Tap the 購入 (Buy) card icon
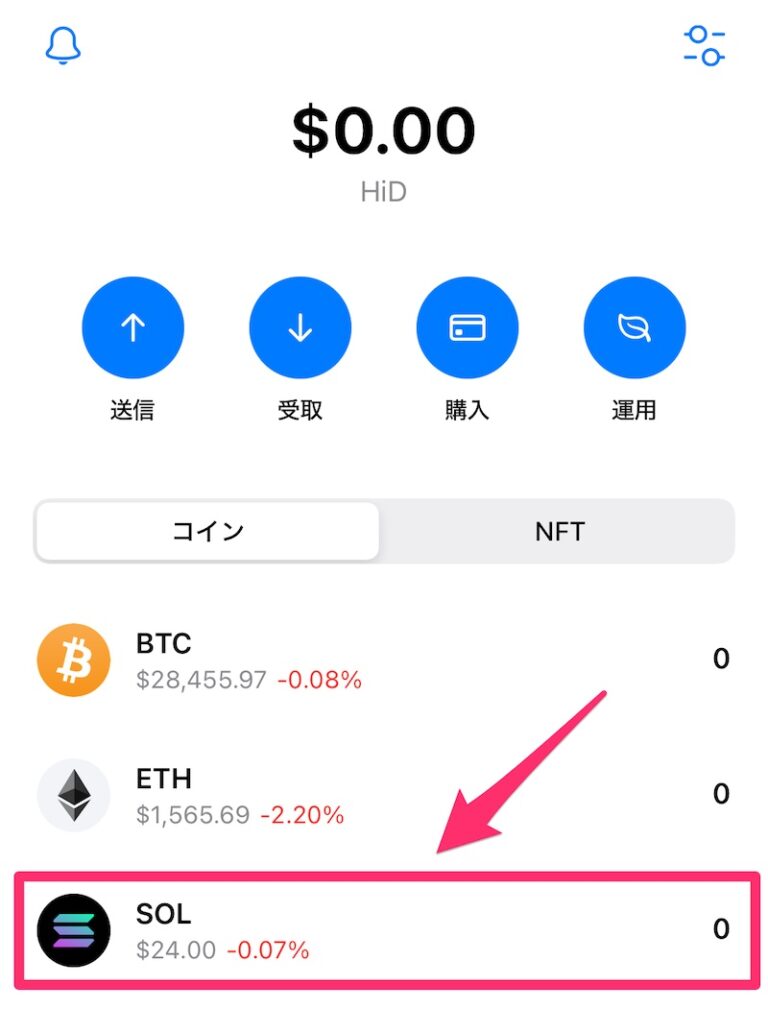Viewport: 768px width, 1009px height. click(467, 327)
